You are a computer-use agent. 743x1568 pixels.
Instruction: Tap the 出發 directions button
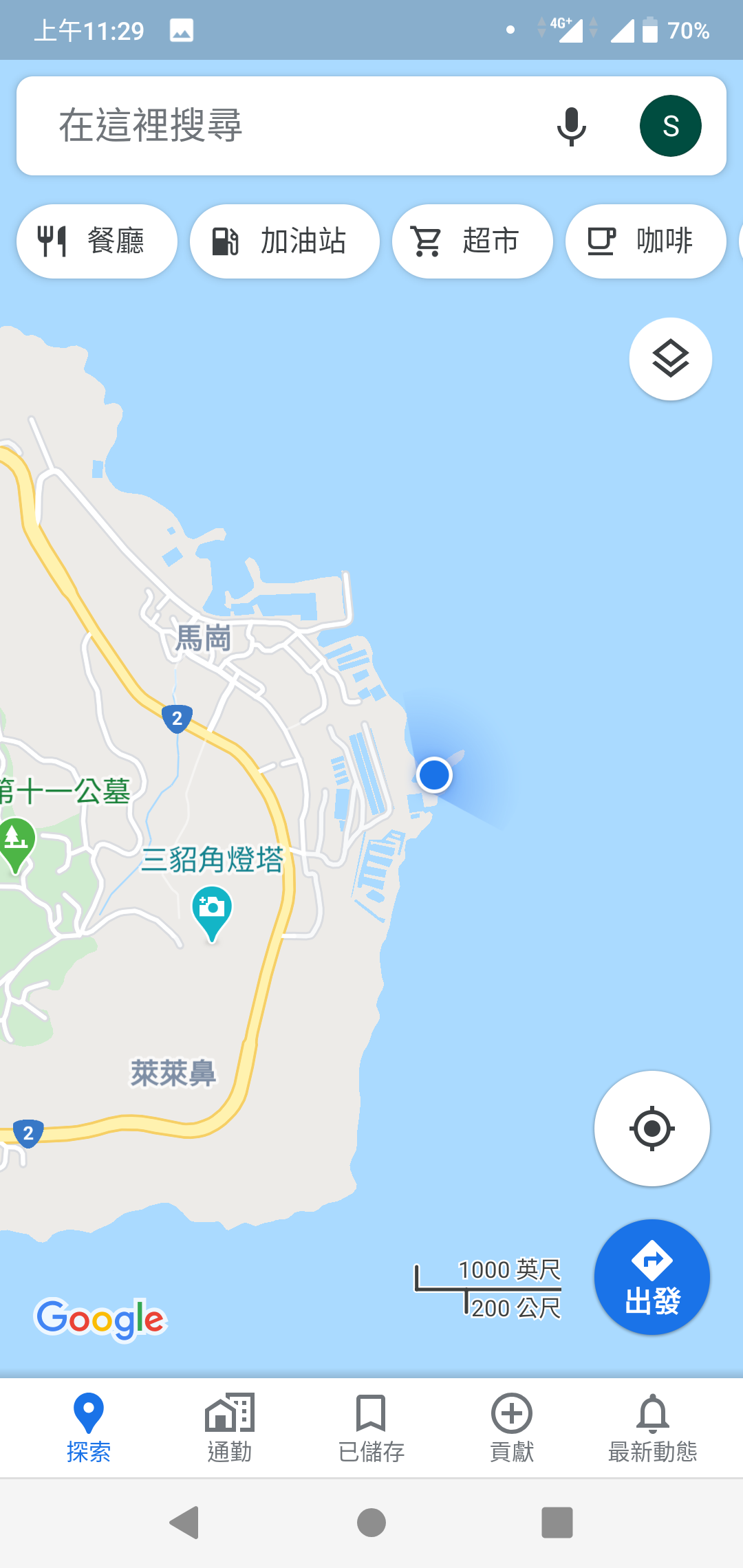click(x=652, y=1277)
